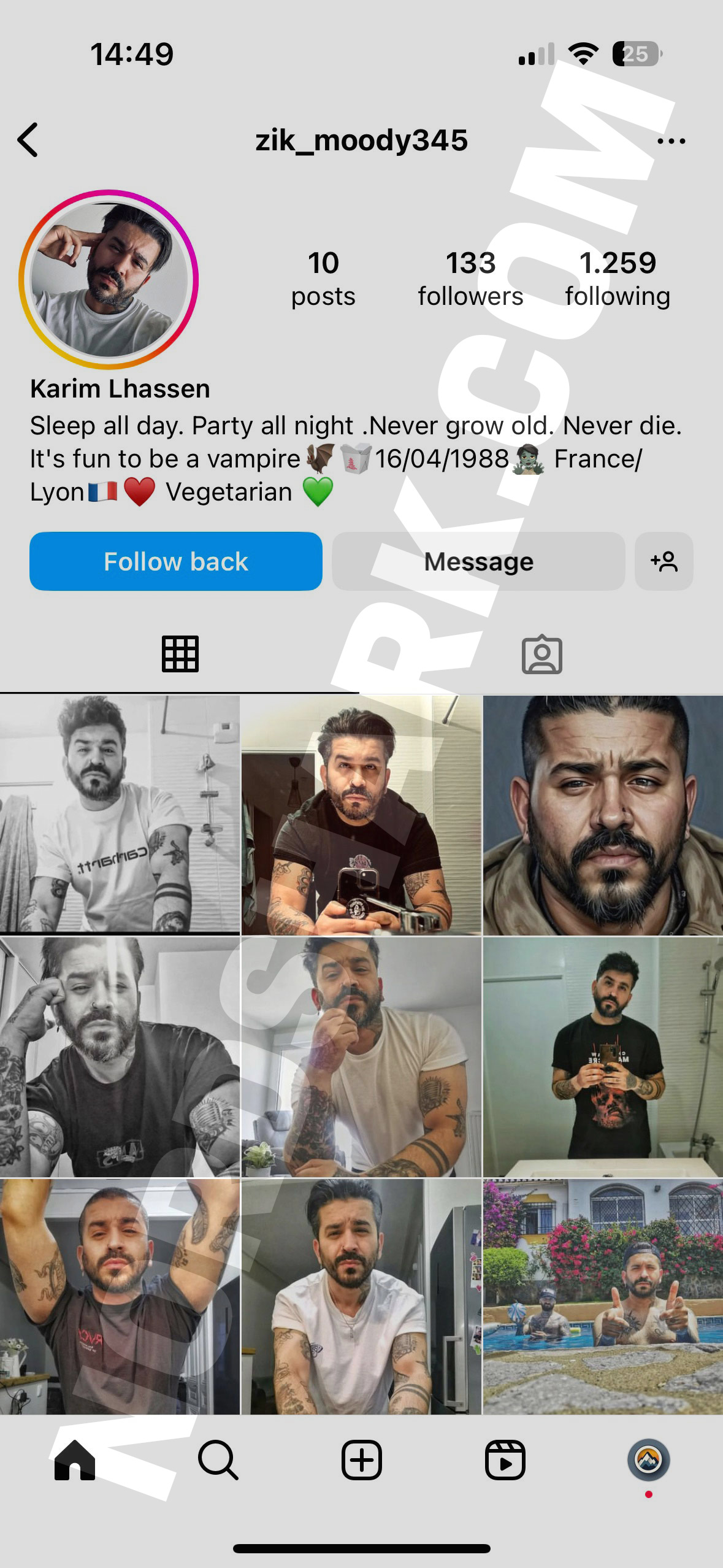The height and width of the screenshot is (1568, 723).
Task: Open the raised-arms RVCA shirt post
Action: pyautogui.click(x=120, y=1296)
